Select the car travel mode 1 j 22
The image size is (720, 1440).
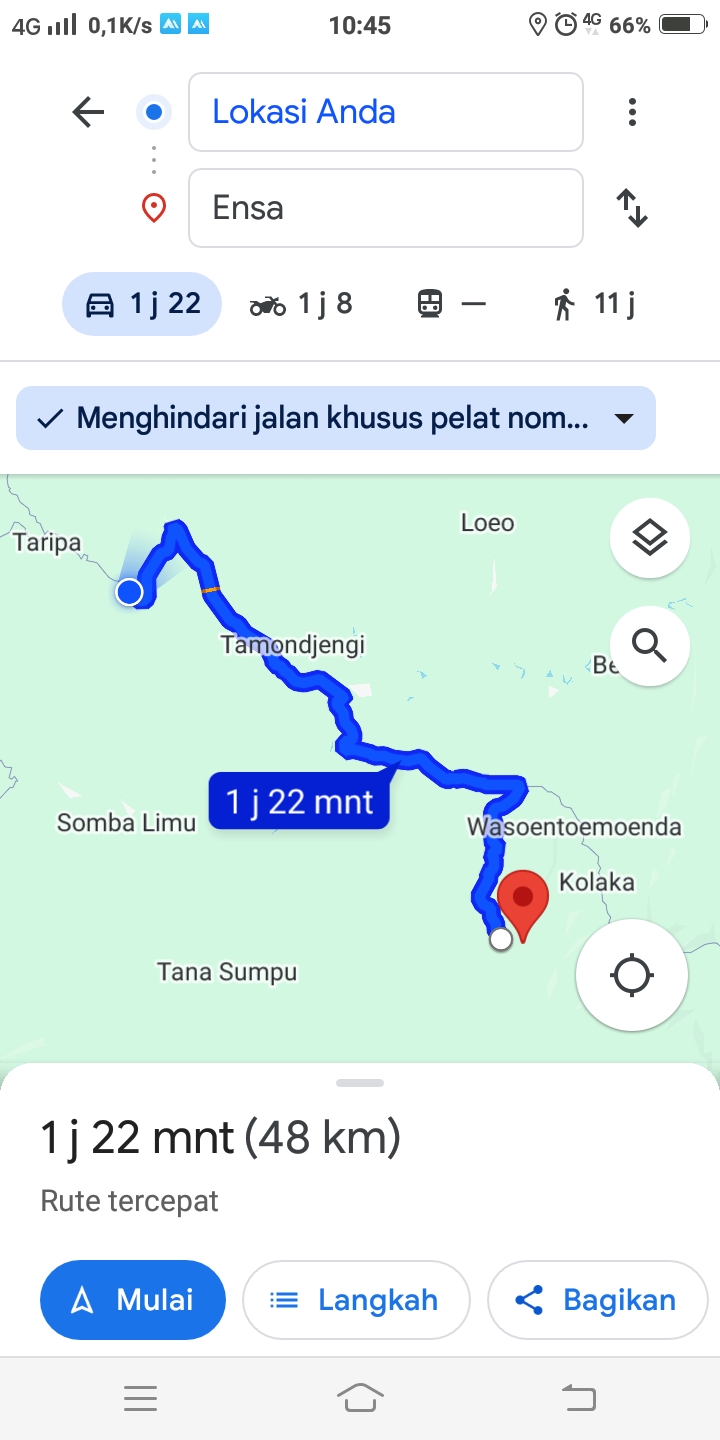pos(142,303)
